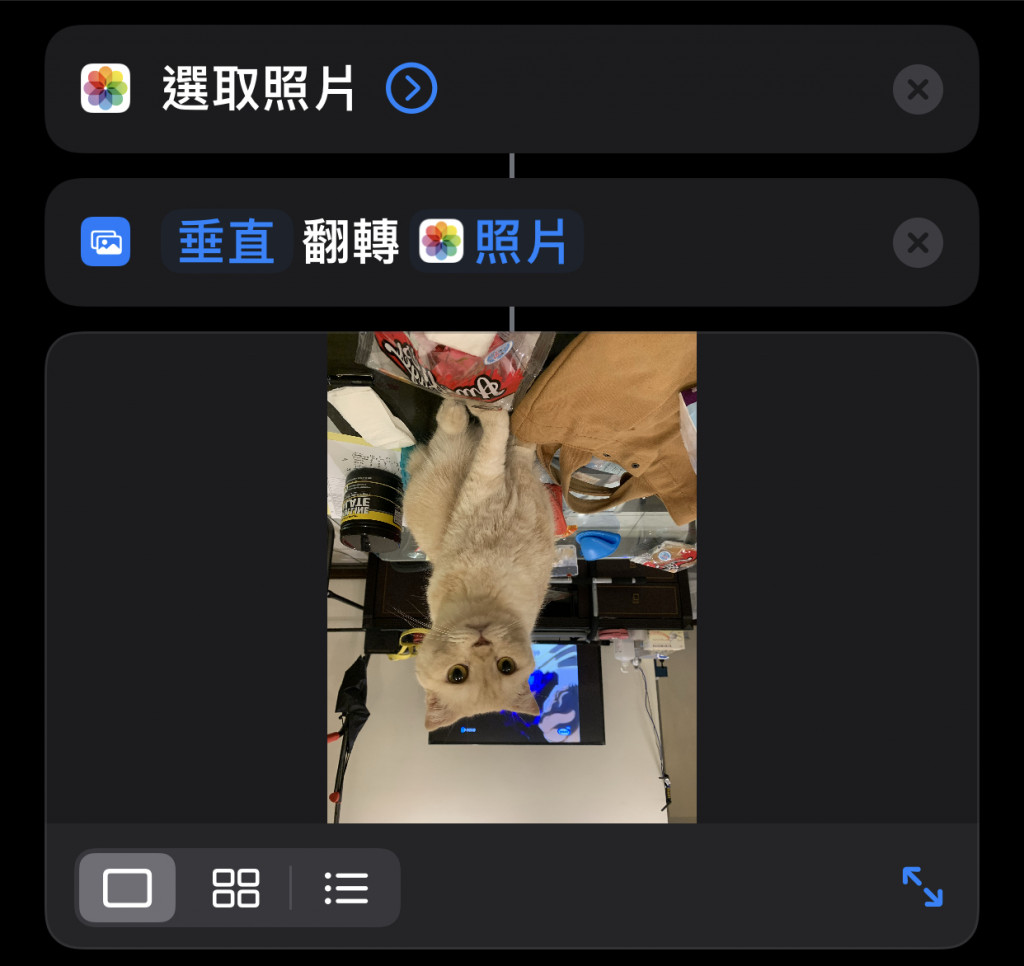Delete the 翻轉 image action
This screenshot has width=1024, height=966.
[x=917, y=243]
